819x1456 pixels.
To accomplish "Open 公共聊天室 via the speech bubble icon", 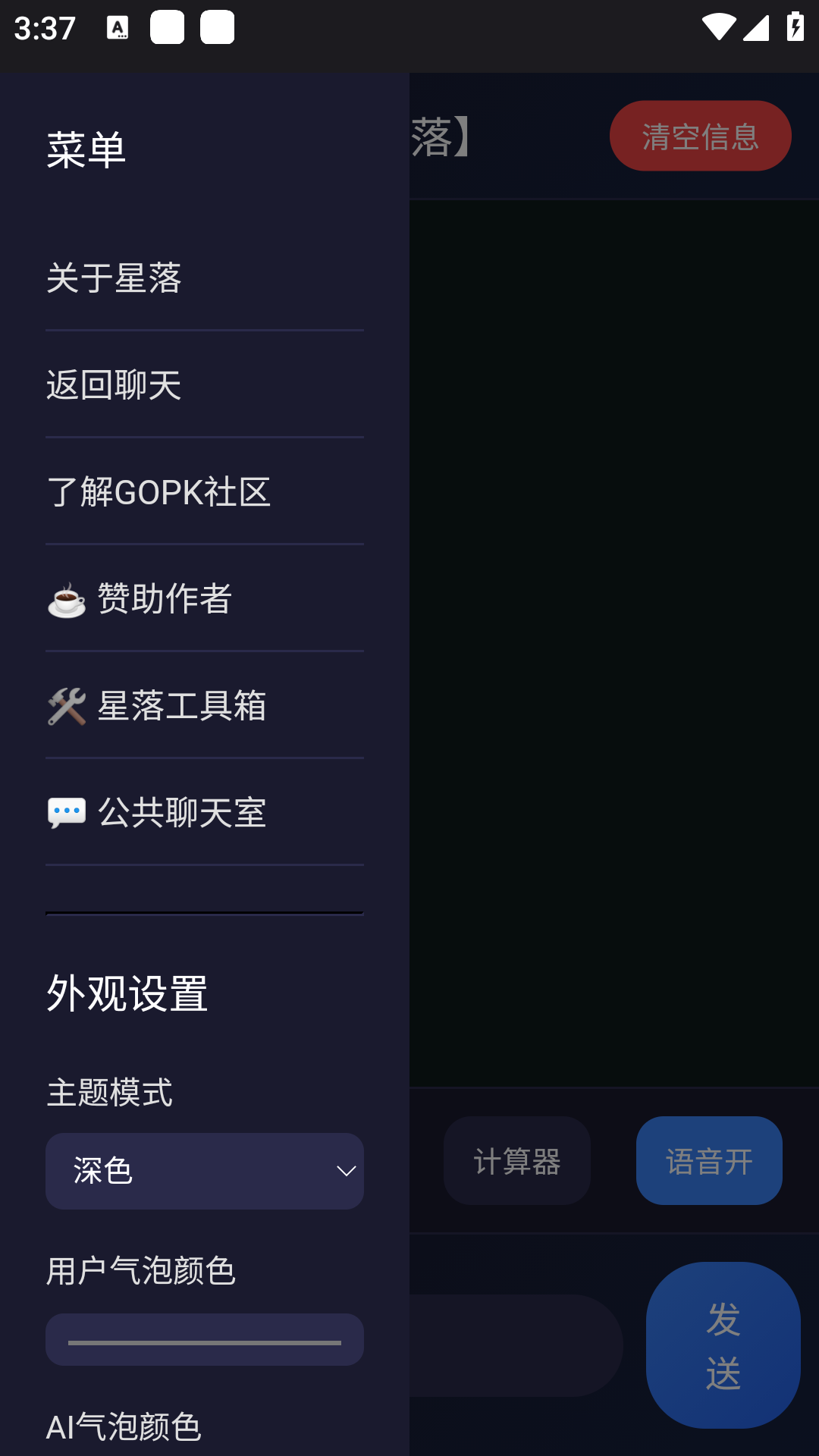I will coord(67,811).
